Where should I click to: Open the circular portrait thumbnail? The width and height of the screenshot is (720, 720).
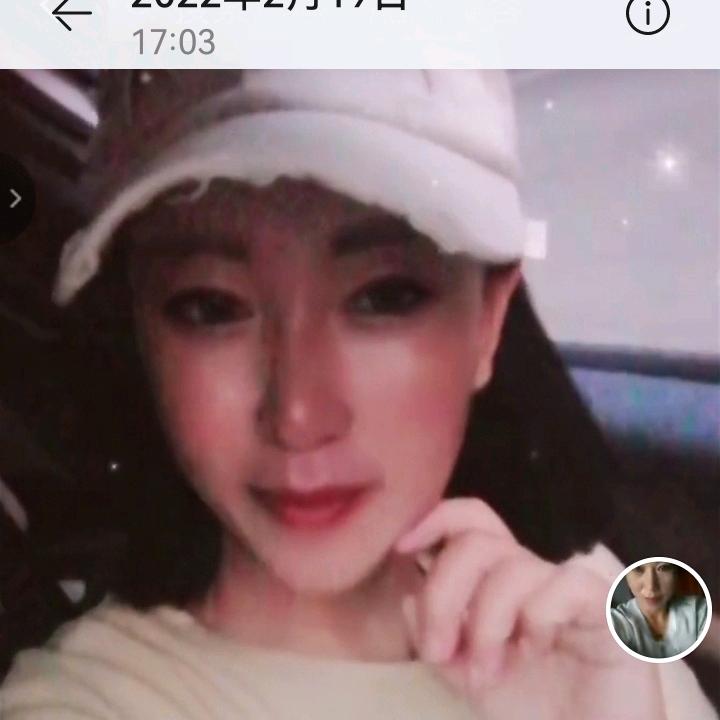click(x=659, y=609)
